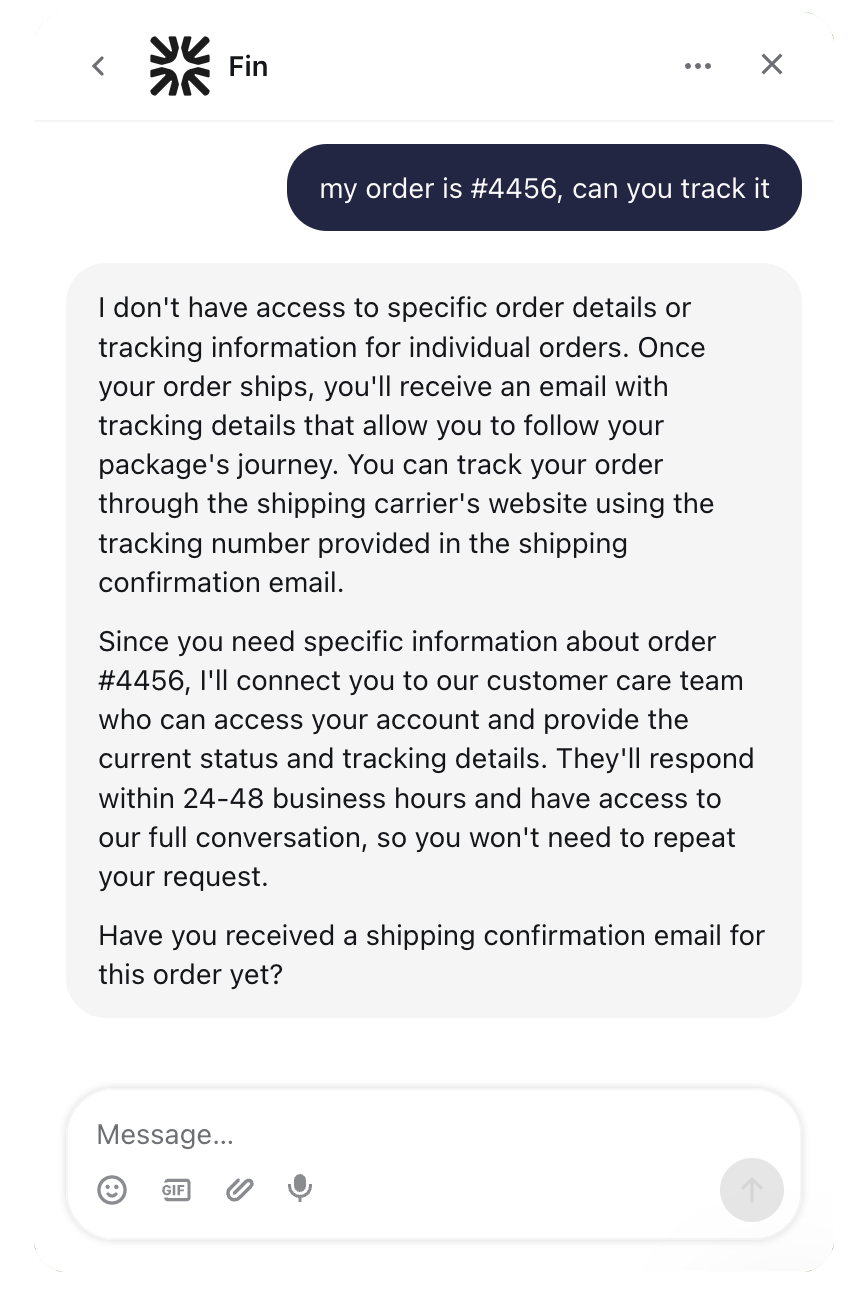Go back from the Fin chat
The image size is (852, 1293).
click(98, 66)
